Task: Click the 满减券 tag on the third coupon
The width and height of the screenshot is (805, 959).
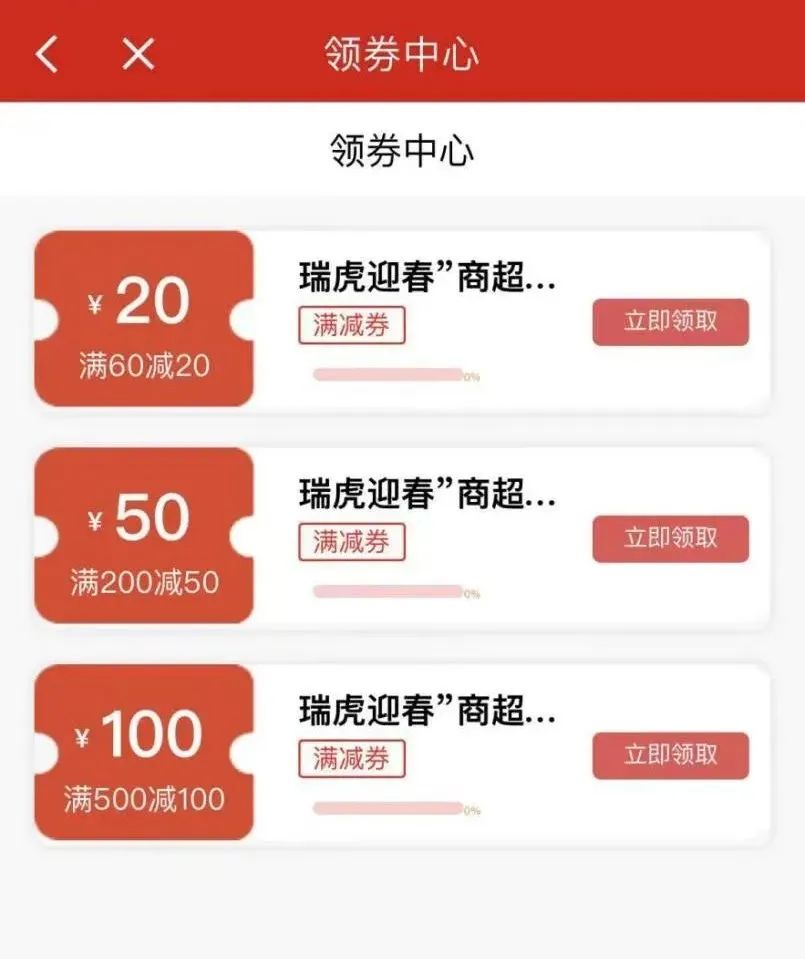Action: (351, 761)
